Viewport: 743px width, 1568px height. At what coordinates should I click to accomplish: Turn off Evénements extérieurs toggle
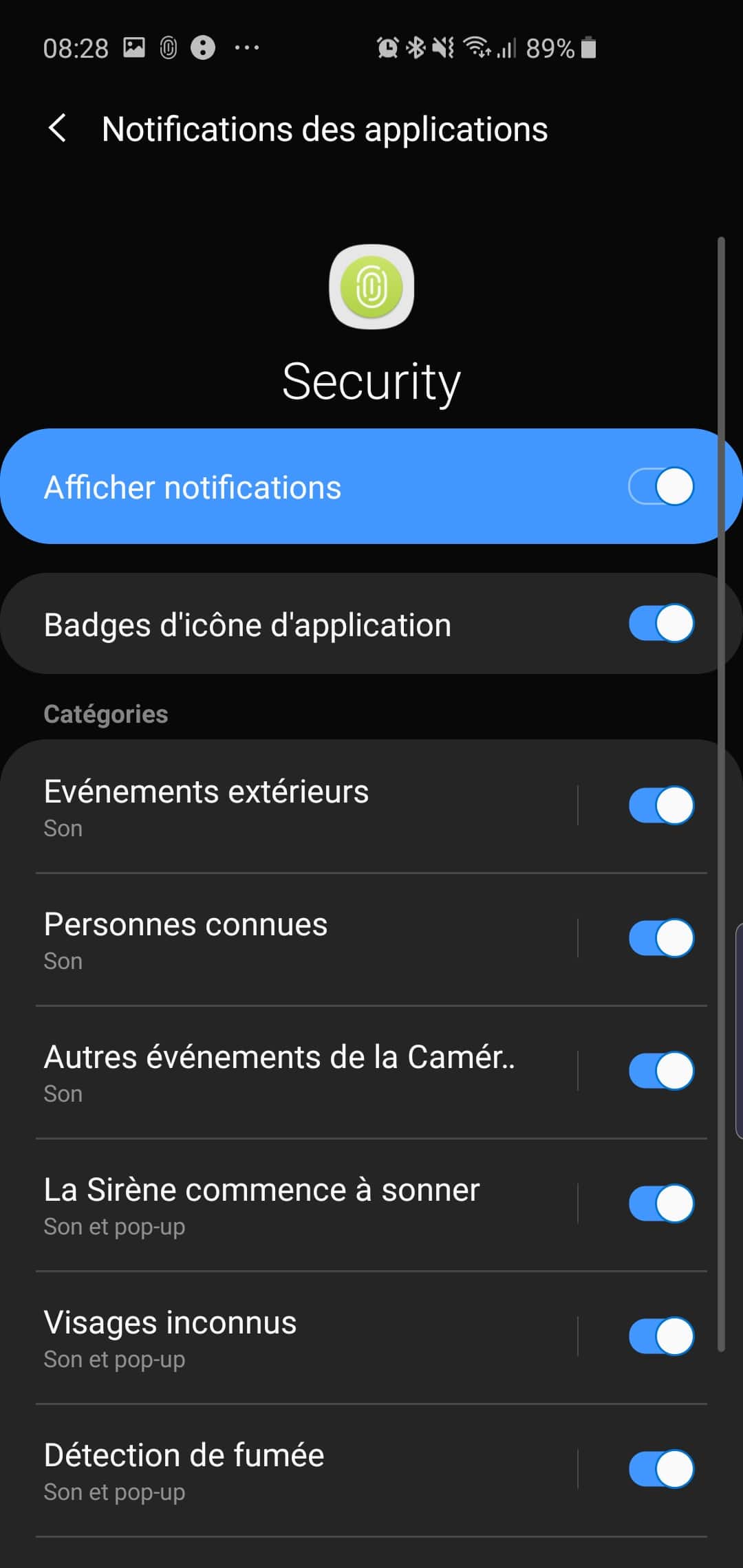(661, 805)
